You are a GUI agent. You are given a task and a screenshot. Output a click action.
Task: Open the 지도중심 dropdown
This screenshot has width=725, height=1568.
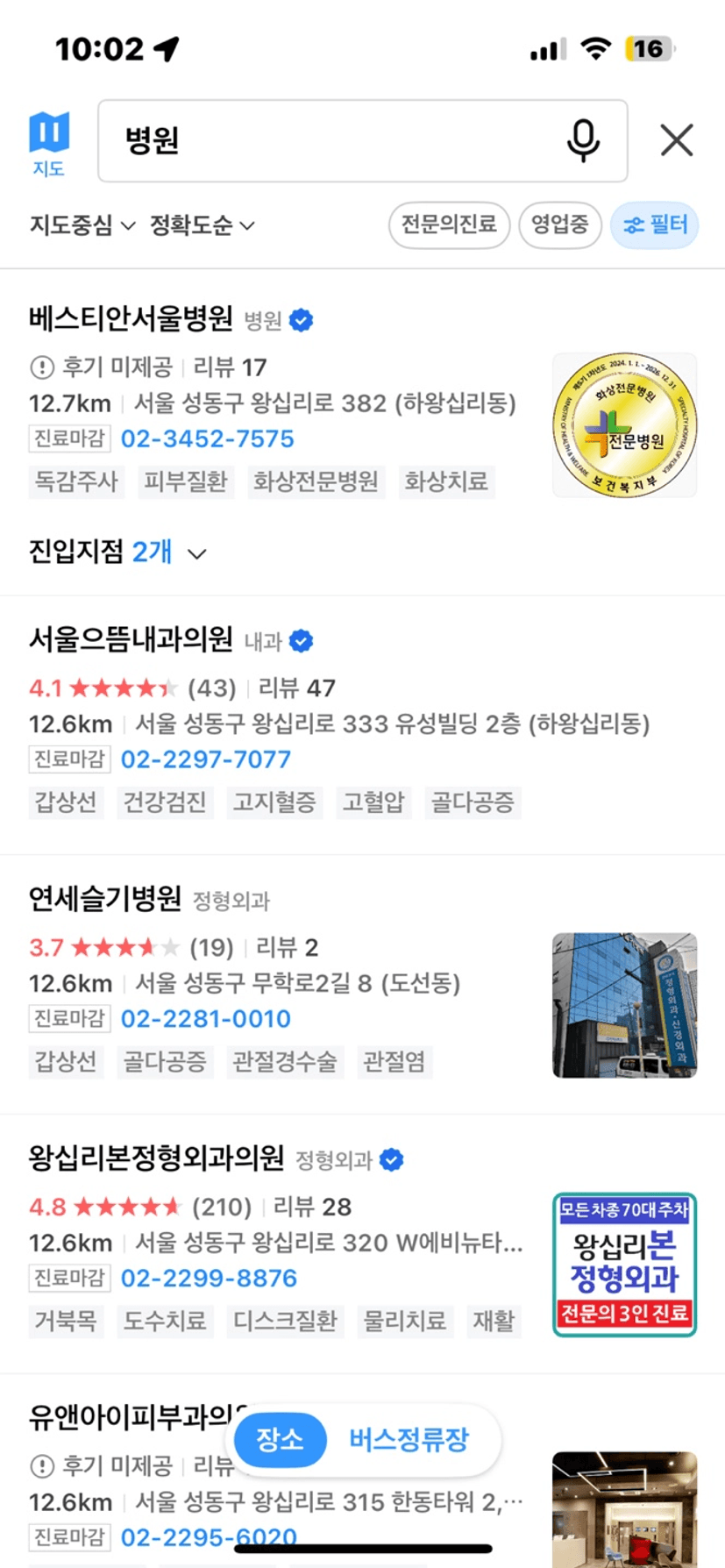click(82, 225)
